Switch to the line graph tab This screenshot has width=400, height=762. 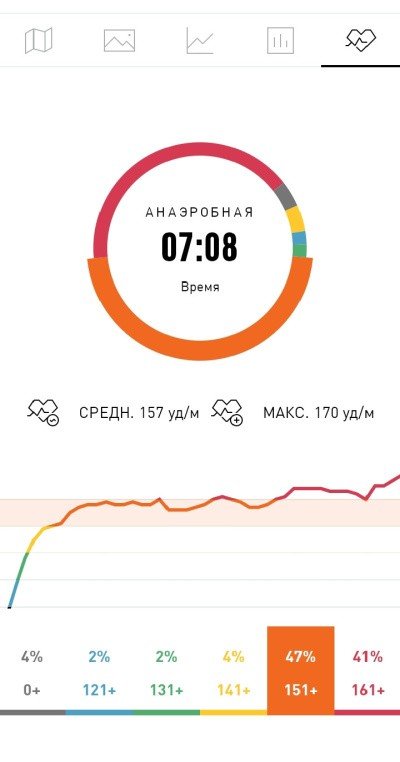199,40
